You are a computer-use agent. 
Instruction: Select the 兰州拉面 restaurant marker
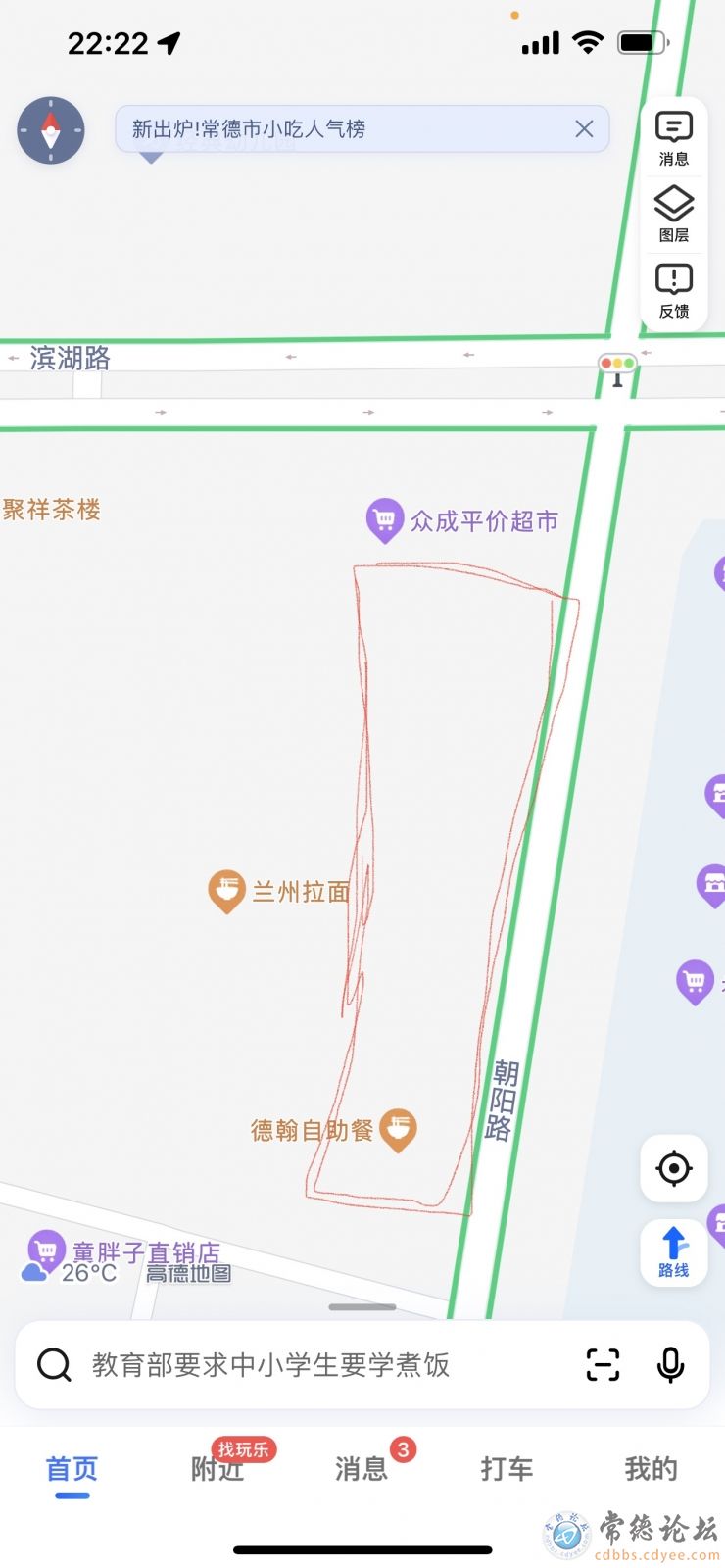226,890
